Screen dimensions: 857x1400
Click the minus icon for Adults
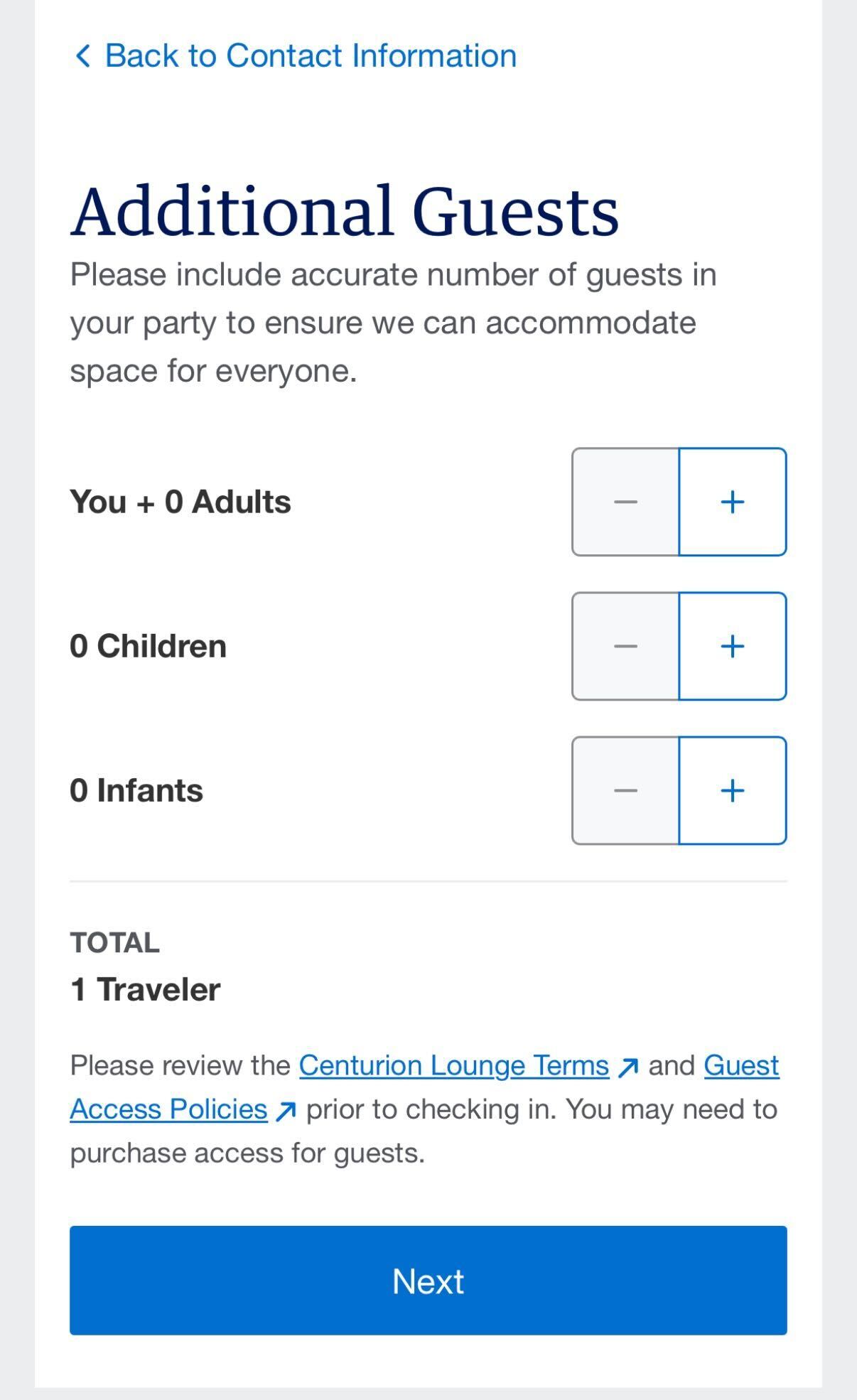coord(626,501)
